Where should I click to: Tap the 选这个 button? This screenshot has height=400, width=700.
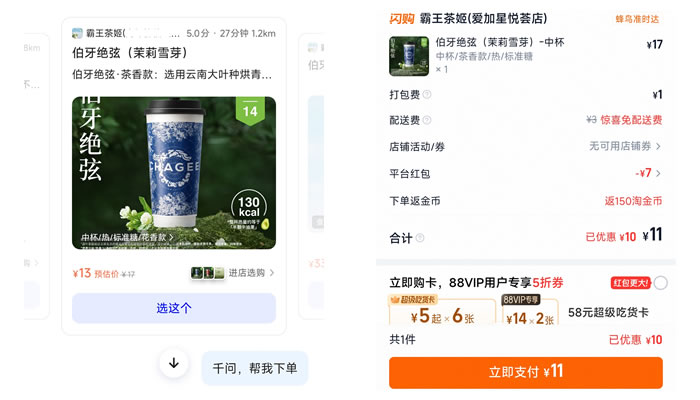pos(174,308)
